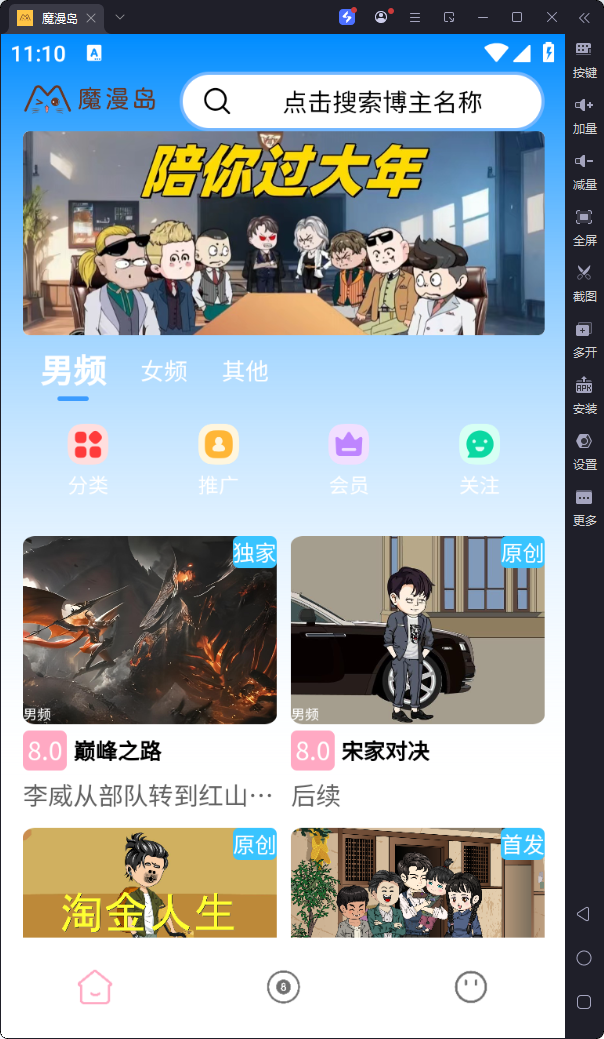Screen dimensions: 604x1039
Task: Select the 男频 tab
Action: pyautogui.click(x=73, y=371)
